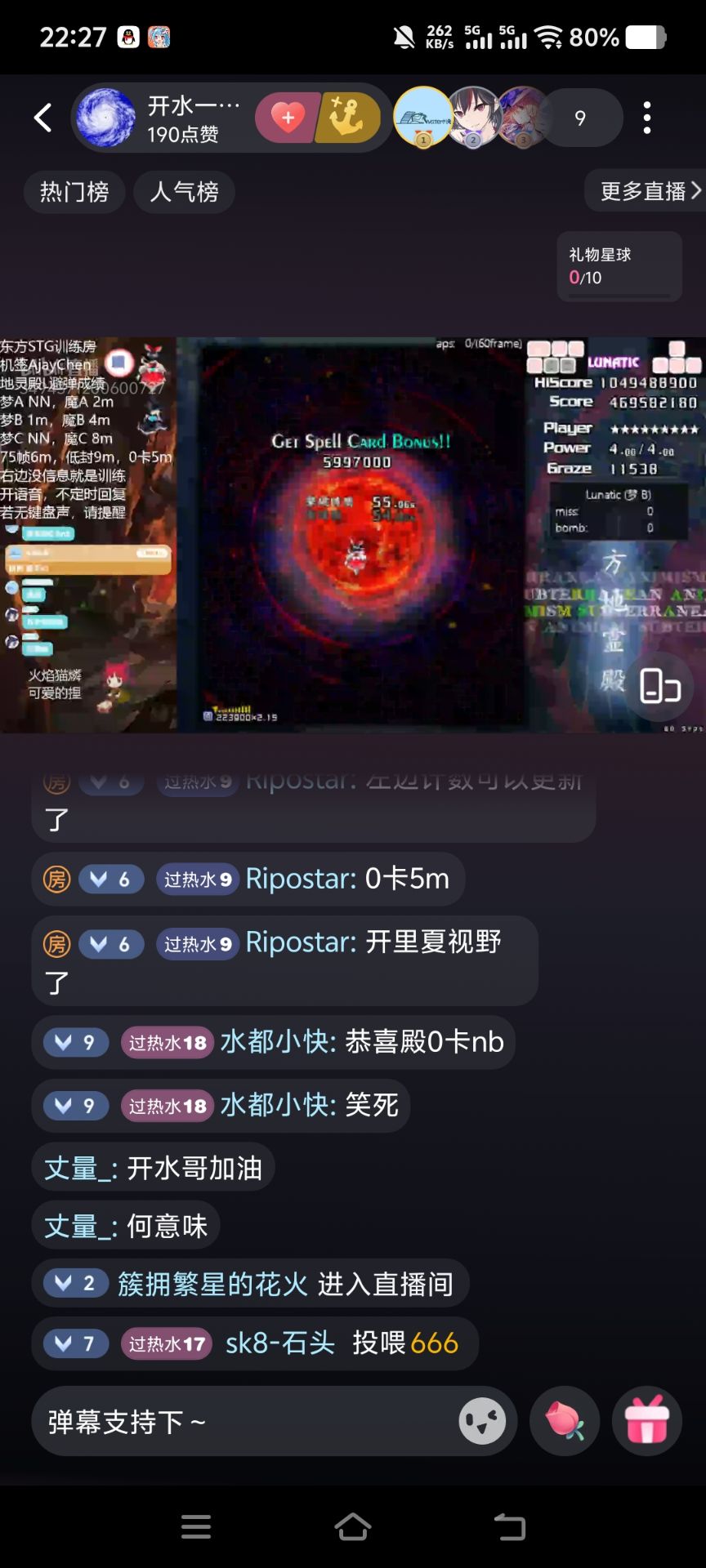Tap the 过热水 fan badge on Ripostar's message

[x=197, y=880]
